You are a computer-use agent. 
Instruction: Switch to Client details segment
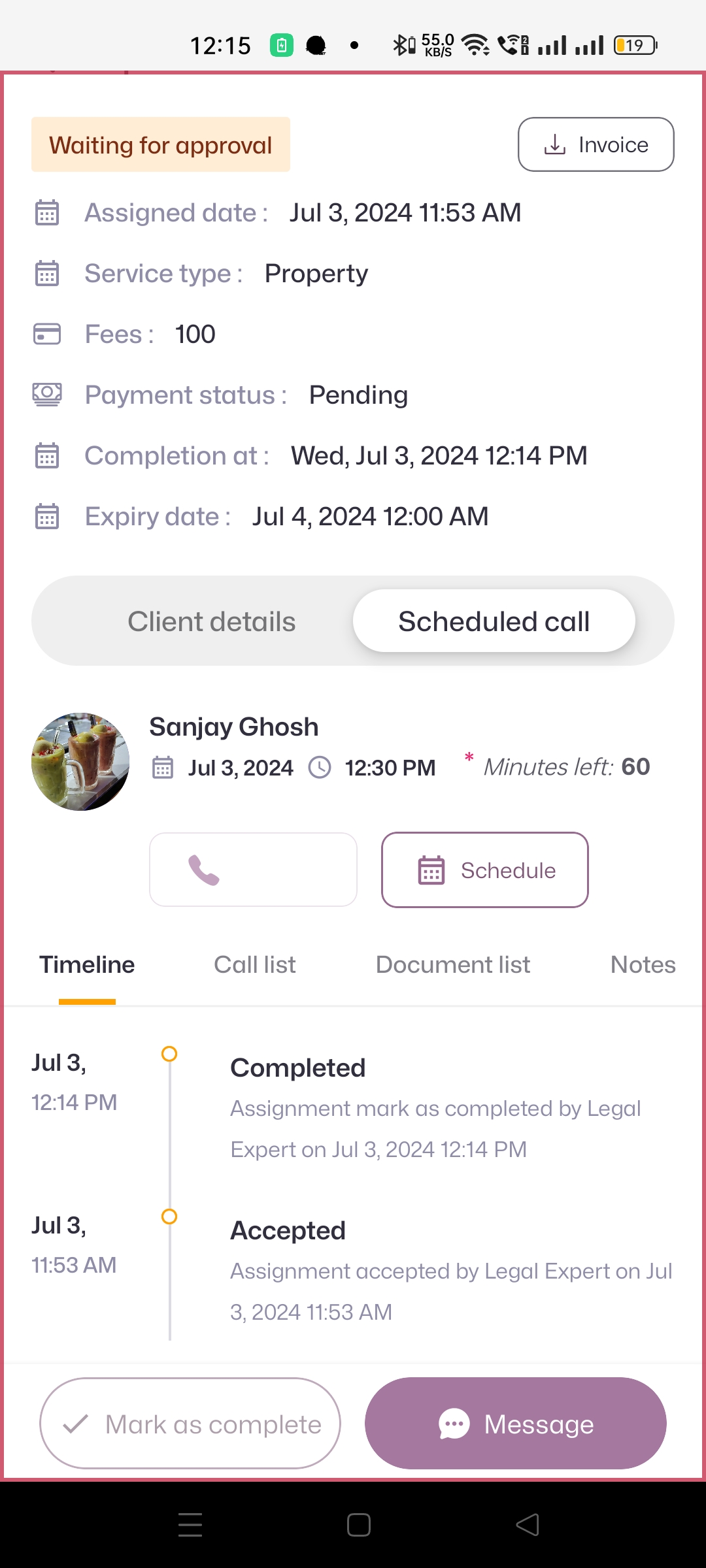coord(211,621)
